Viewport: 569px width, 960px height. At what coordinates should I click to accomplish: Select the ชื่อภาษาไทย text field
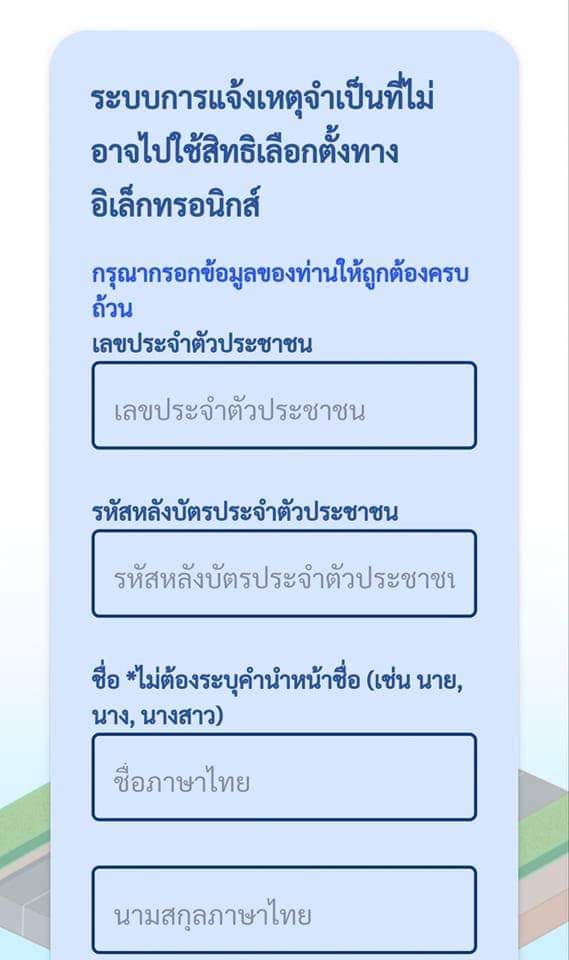tap(284, 777)
